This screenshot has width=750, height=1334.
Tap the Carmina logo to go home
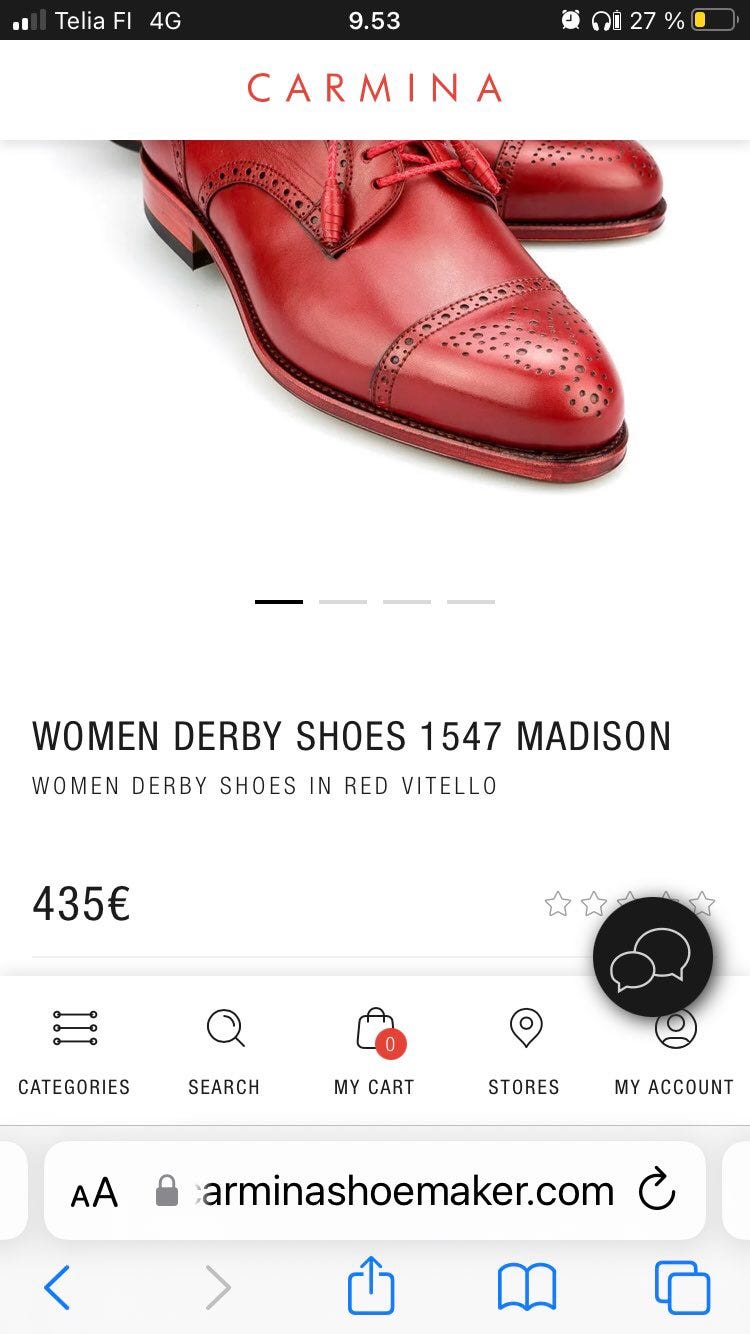click(x=375, y=88)
